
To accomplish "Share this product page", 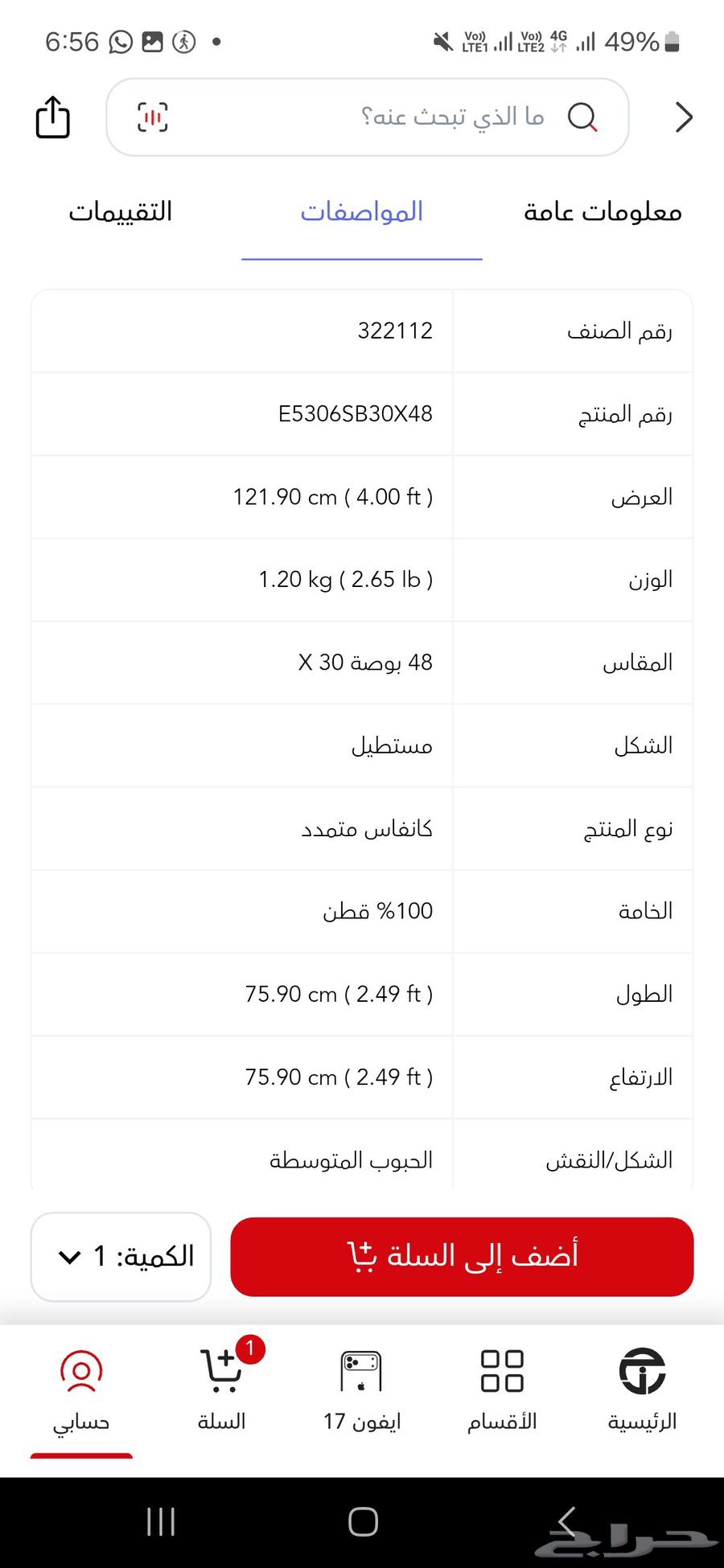I will [53, 117].
